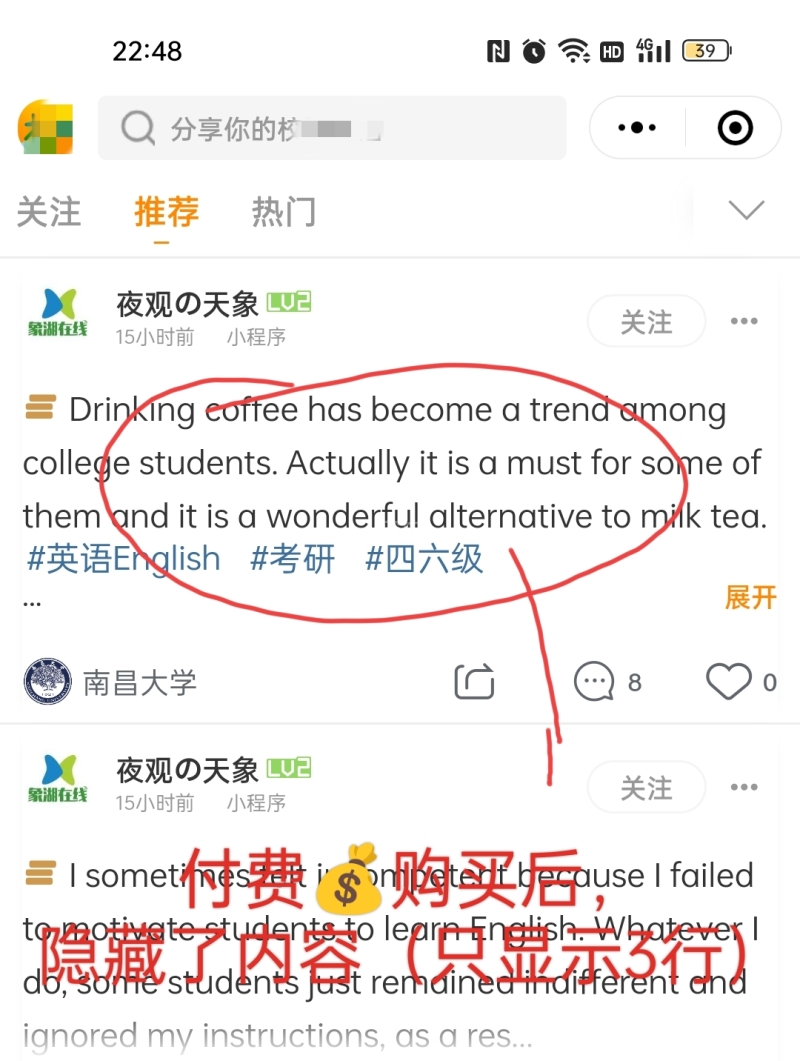Open the profile avatar in the top-left corner
The width and height of the screenshot is (800, 1061).
point(46,128)
